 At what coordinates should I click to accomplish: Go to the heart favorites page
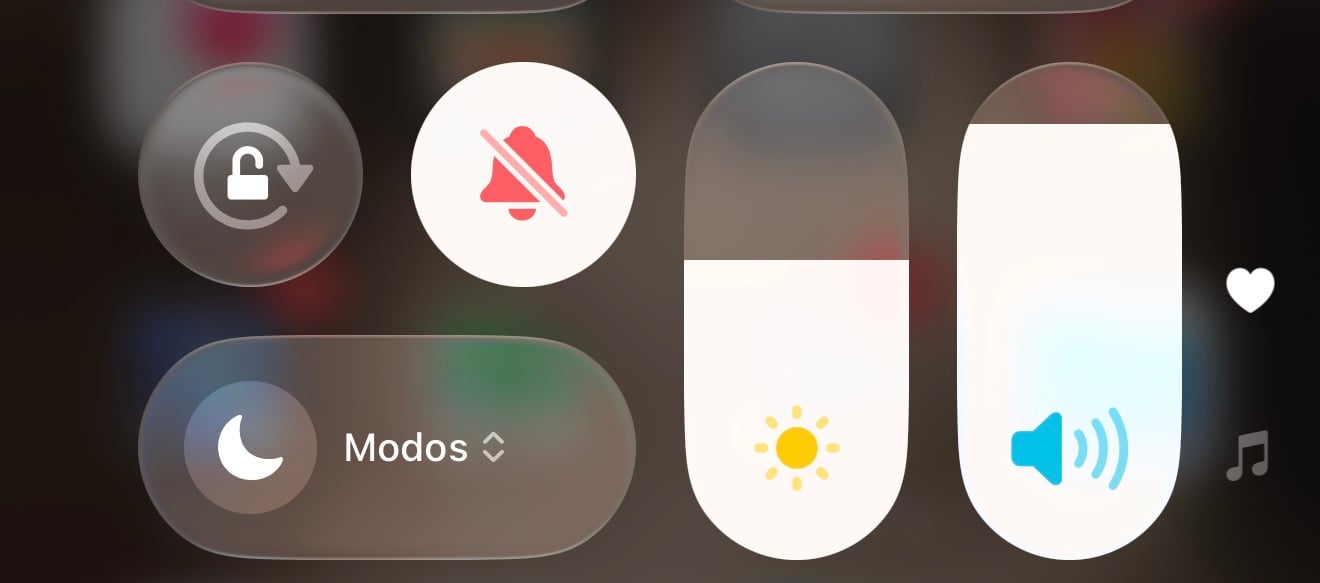pos(1250,290)
